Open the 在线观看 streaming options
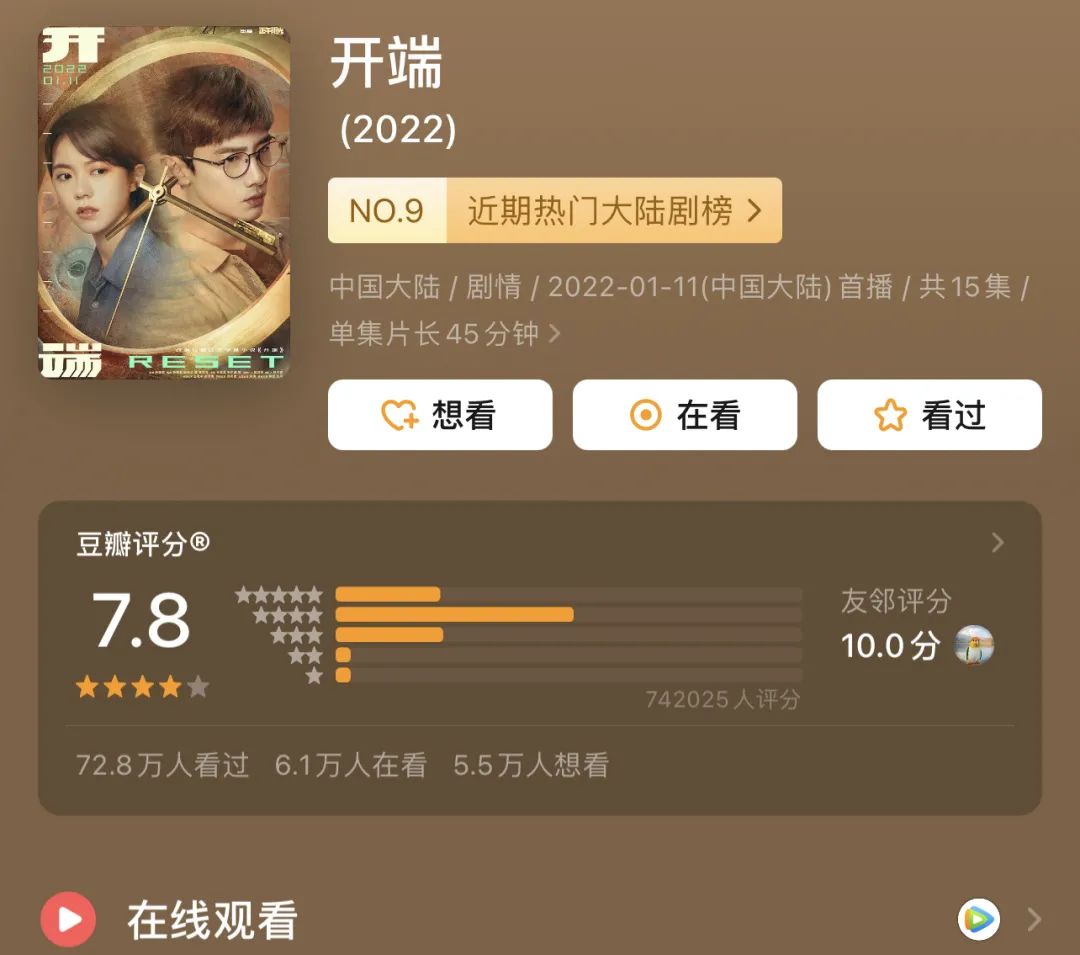Image resolution: width=1080 pixels, height=955 pixels. coord(540,919)
